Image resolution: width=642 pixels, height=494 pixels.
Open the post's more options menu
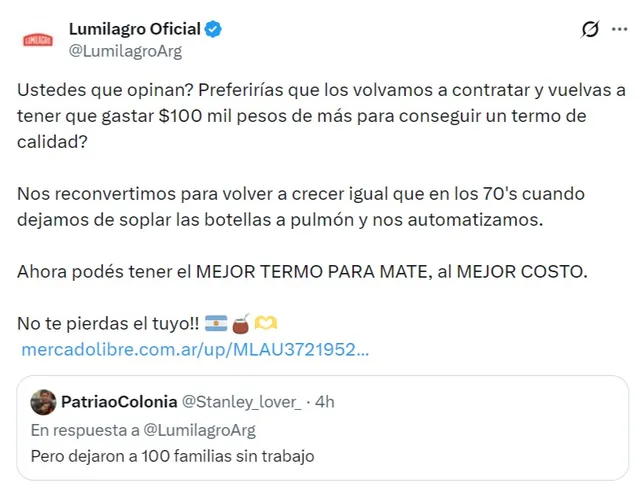(619, 30)
